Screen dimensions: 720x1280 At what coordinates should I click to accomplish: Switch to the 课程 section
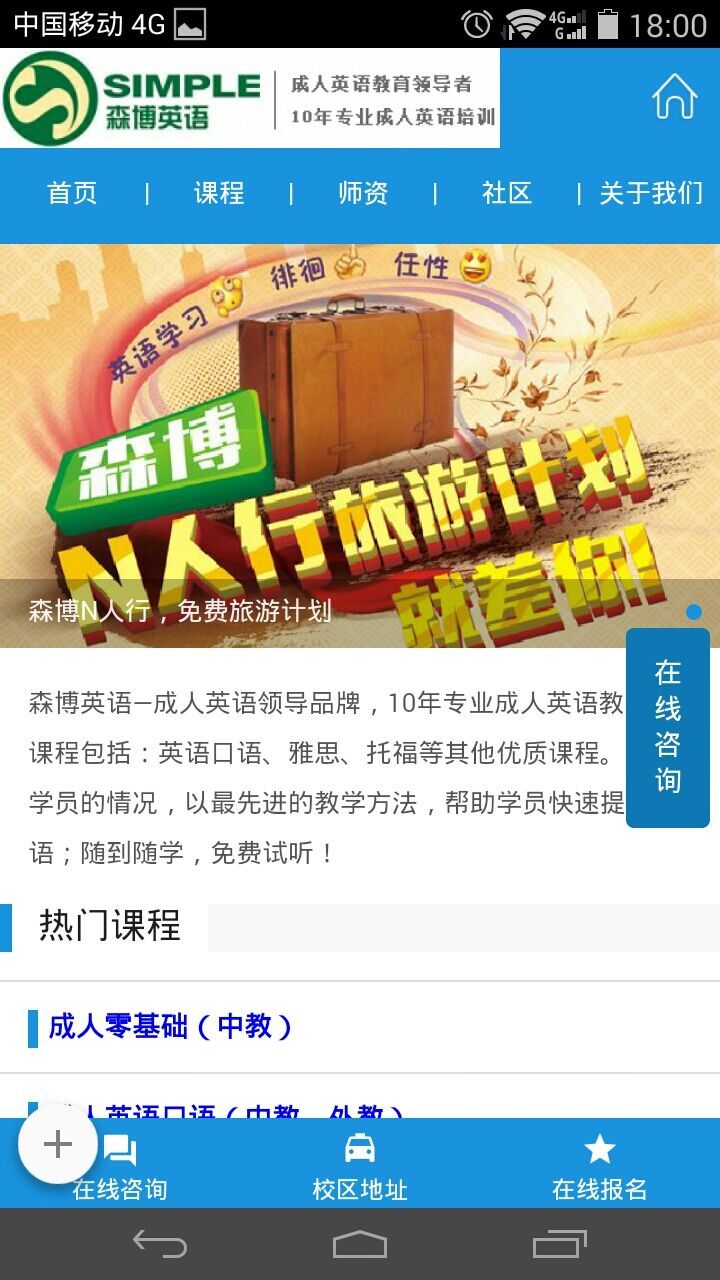point(219,193)
